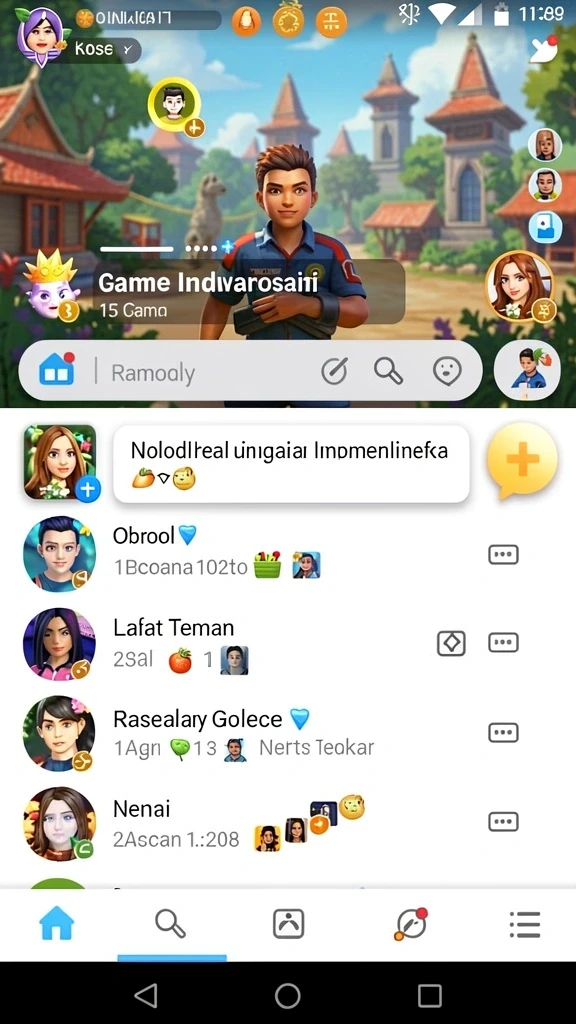Tap the magnifier icon in the Ramoaly bar

tap(389, 372)
